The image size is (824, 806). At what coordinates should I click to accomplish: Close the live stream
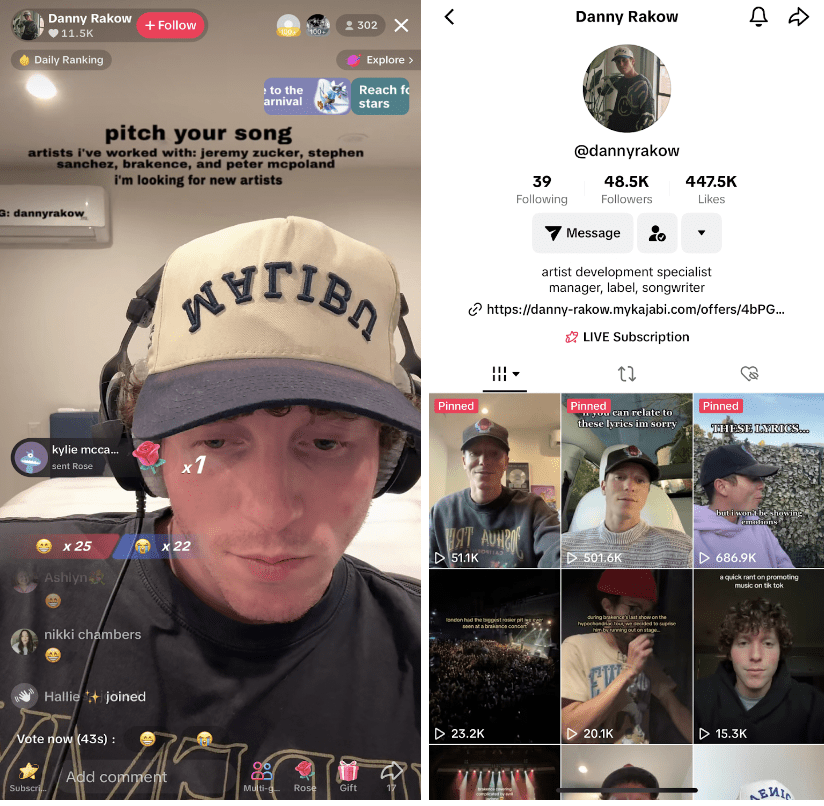401,25
